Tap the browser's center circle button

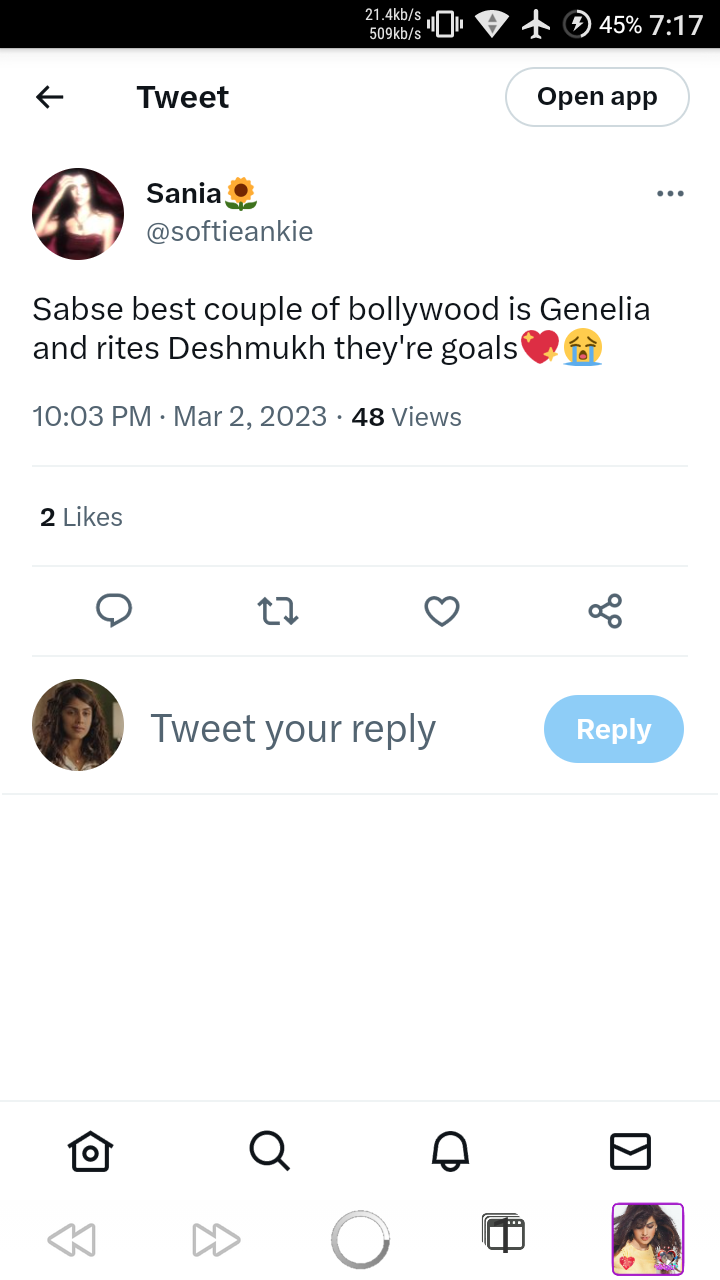coord(360,1240)
